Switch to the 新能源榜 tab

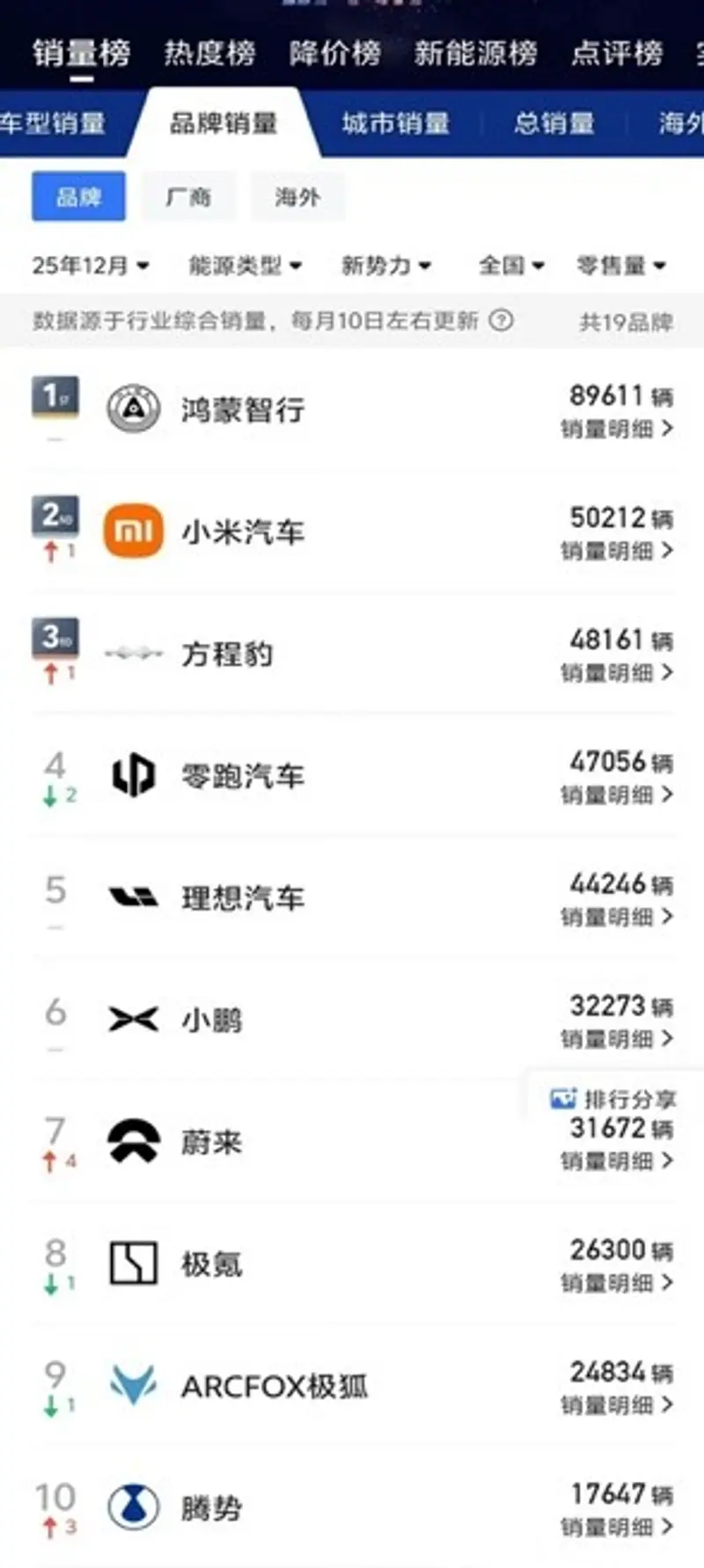pyautogui.click(x=475, y=53)
